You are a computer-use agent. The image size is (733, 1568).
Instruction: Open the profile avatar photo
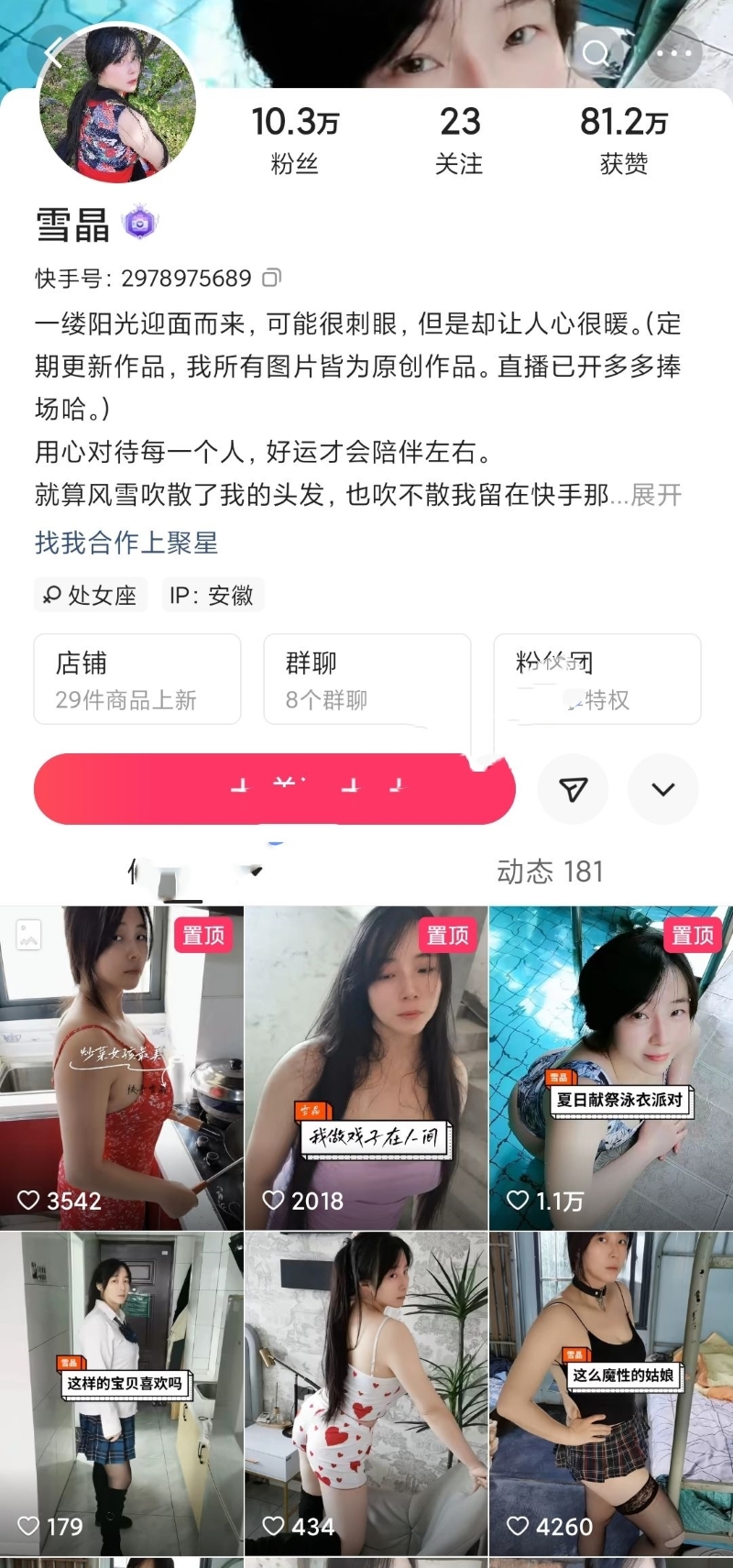116,103
